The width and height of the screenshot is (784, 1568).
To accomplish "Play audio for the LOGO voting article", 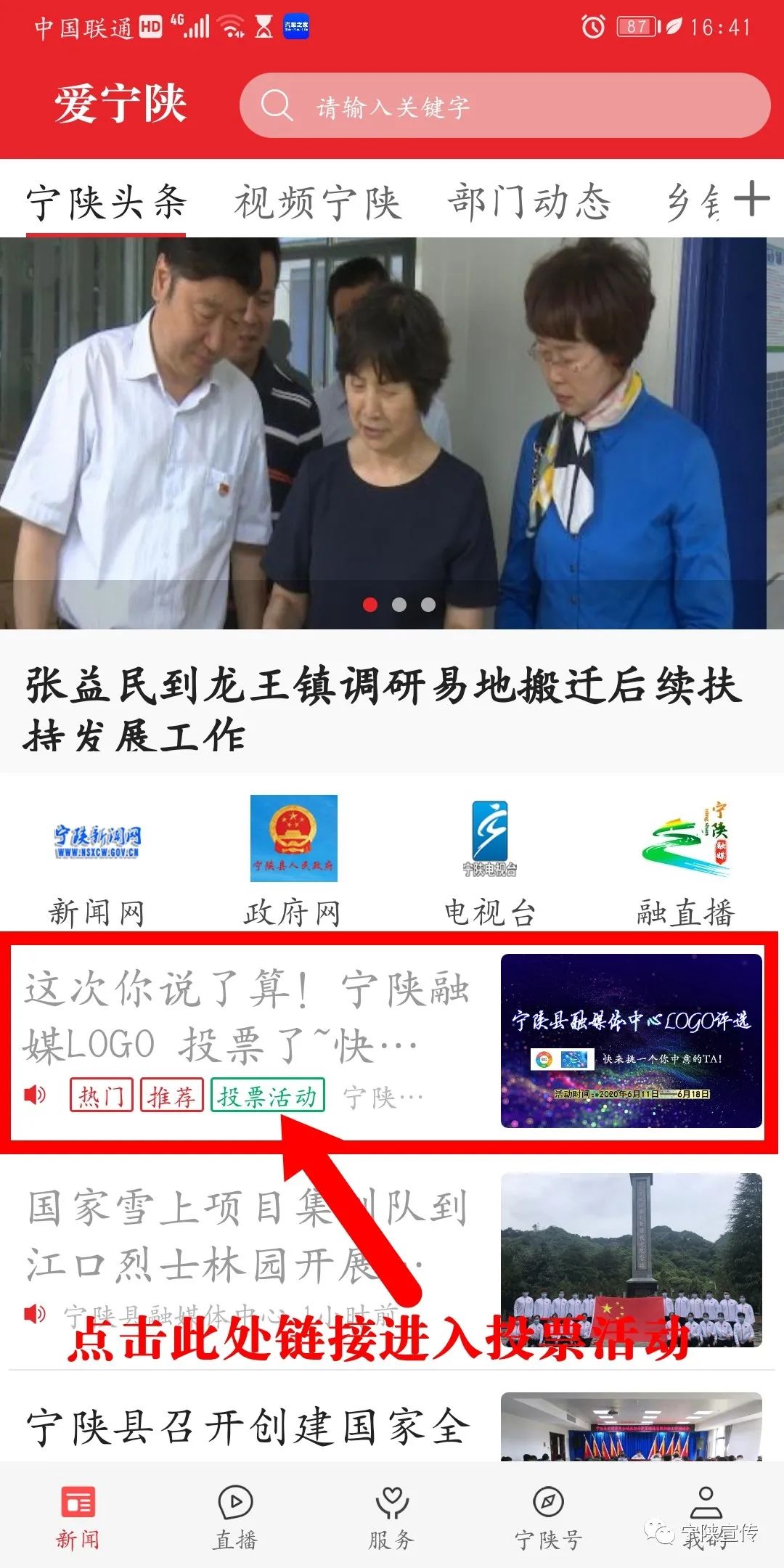I will click(35, 1095).
